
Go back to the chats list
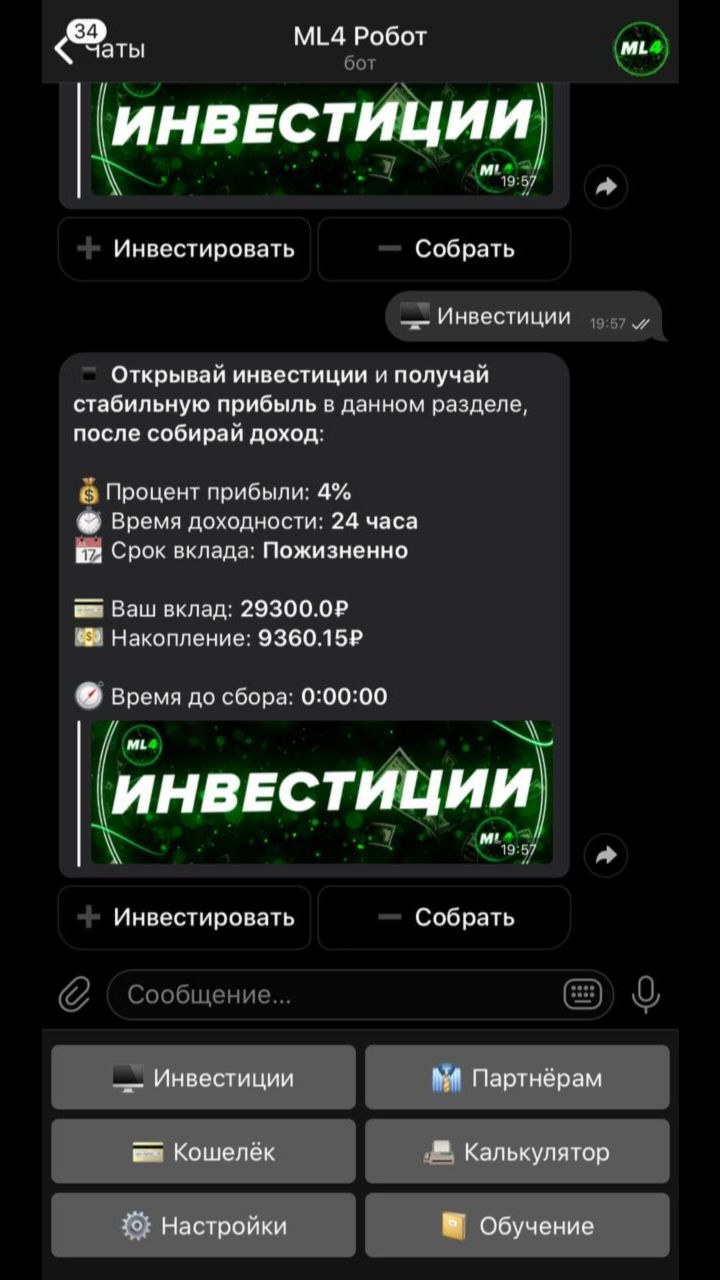click(x=100, y=47)
